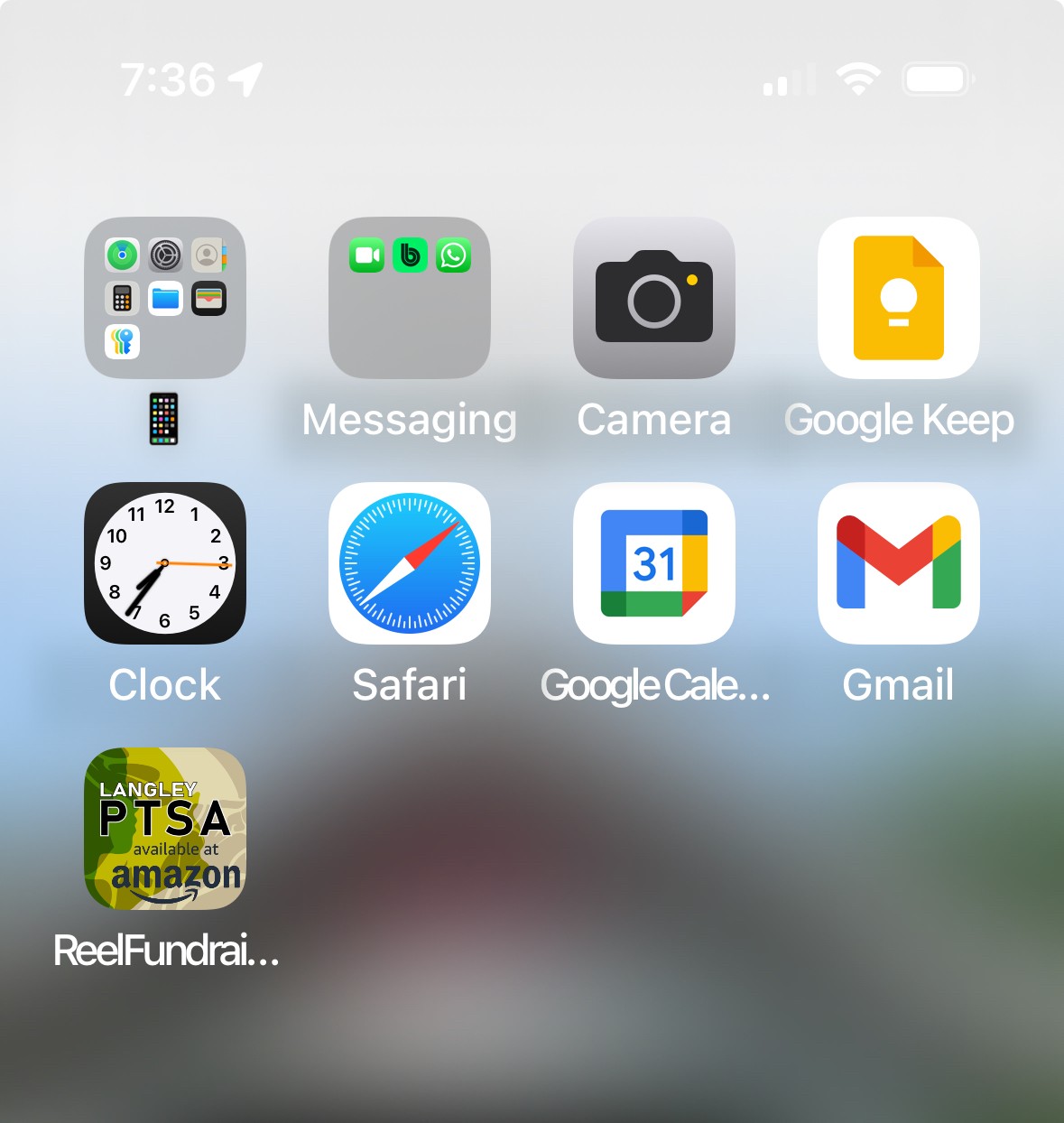The image size is (1064, 1123).
Task: Launch the Camera app
Action: [x=654, y=298]
